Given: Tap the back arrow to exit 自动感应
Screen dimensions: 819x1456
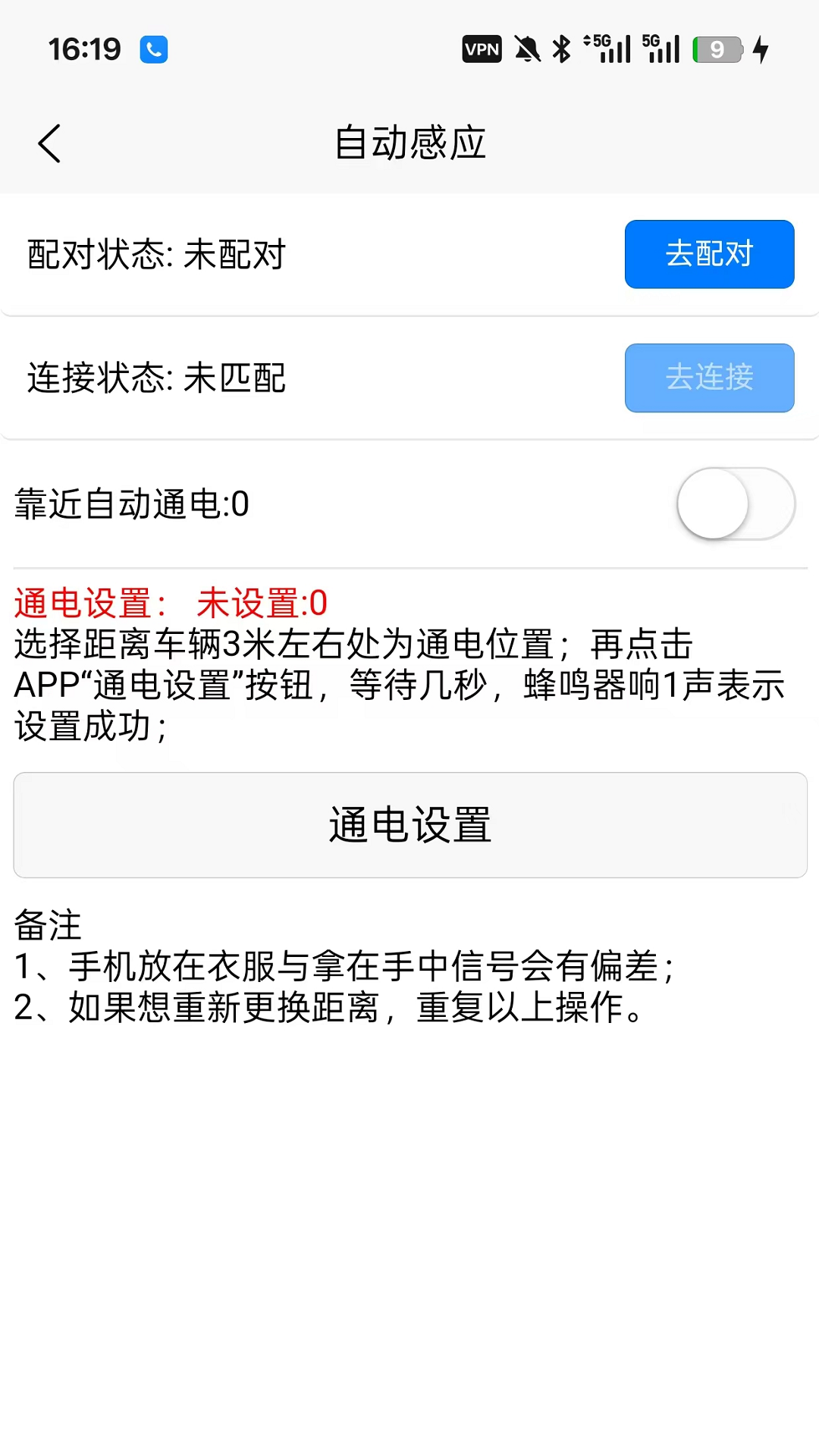Looking at the screenshot, I should [49, 143].
